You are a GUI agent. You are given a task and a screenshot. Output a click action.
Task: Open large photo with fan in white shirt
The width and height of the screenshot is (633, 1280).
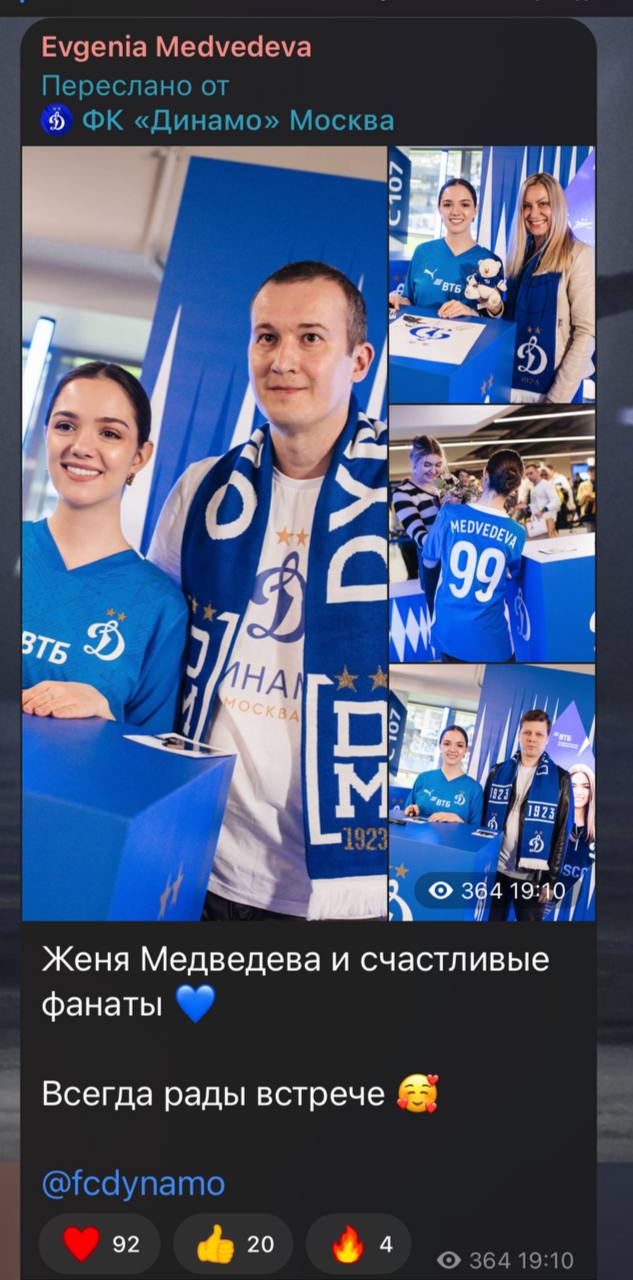point(204,533)
